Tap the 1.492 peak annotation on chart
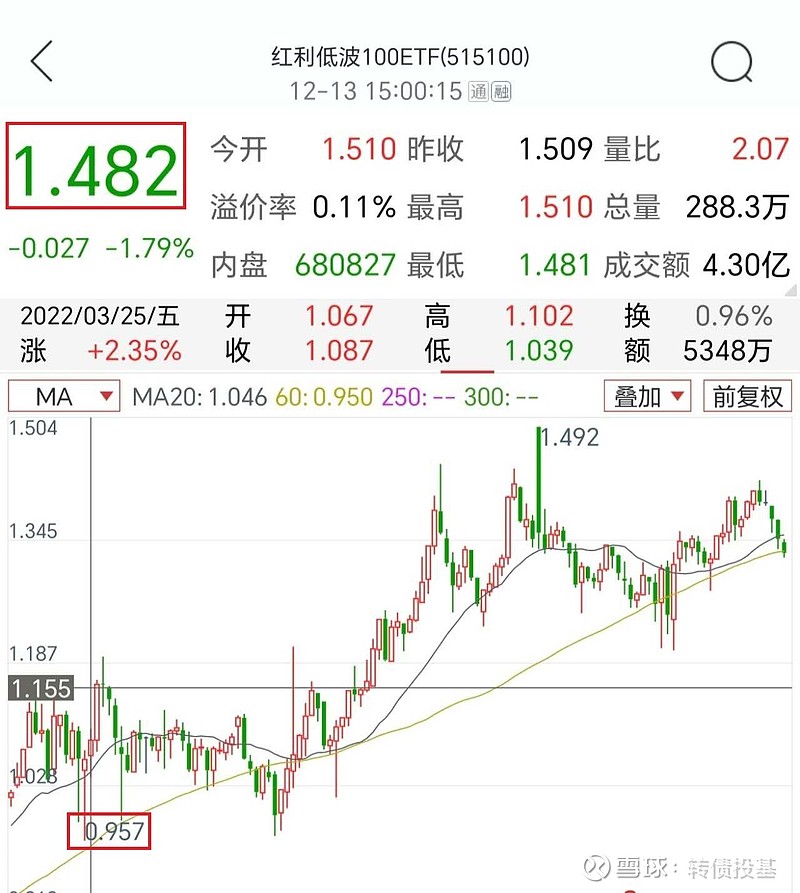800x893 pixels. tap(568, 437)
